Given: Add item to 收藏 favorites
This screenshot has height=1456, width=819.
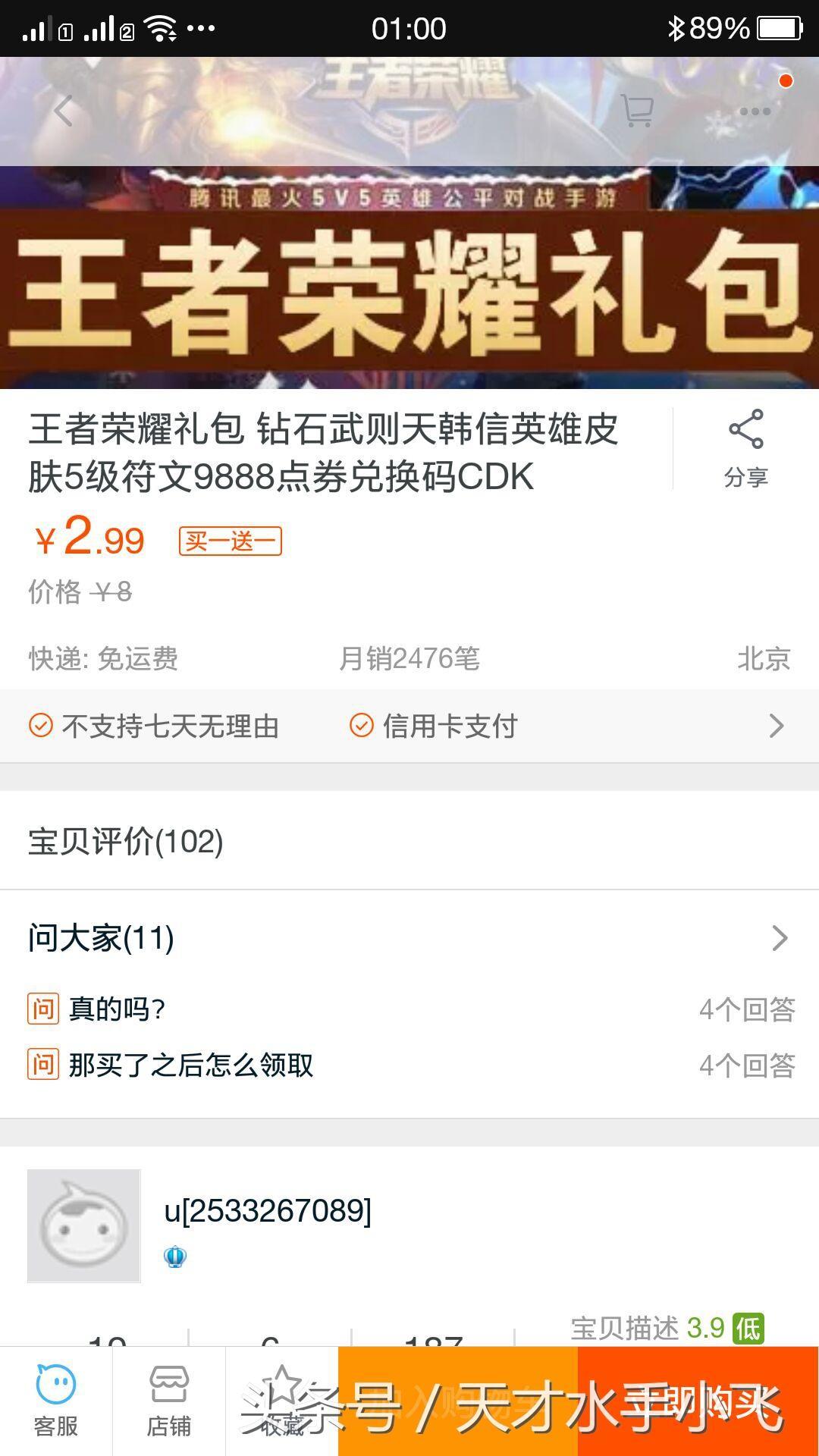Looking at the screenshot, I should (281, 1401).
